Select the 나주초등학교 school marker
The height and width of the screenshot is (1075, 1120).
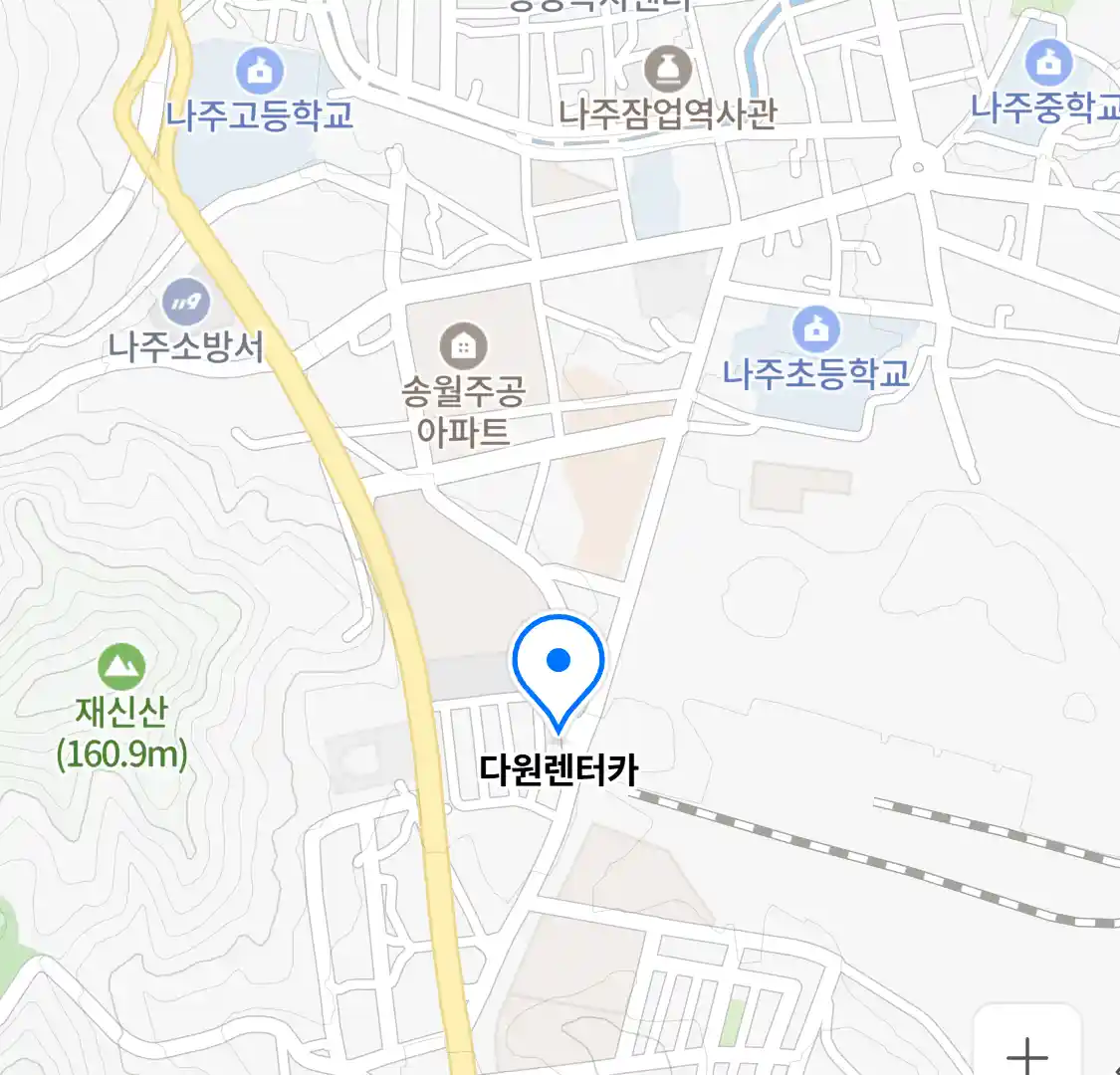(x=816, y=328)
